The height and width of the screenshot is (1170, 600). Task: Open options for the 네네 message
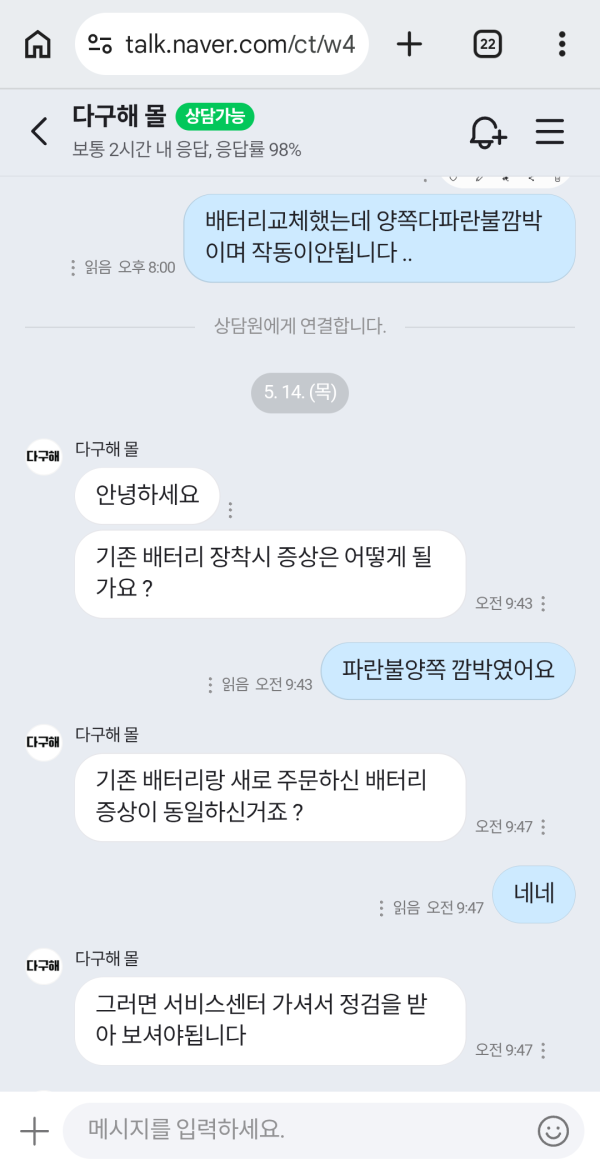[381, 908]
